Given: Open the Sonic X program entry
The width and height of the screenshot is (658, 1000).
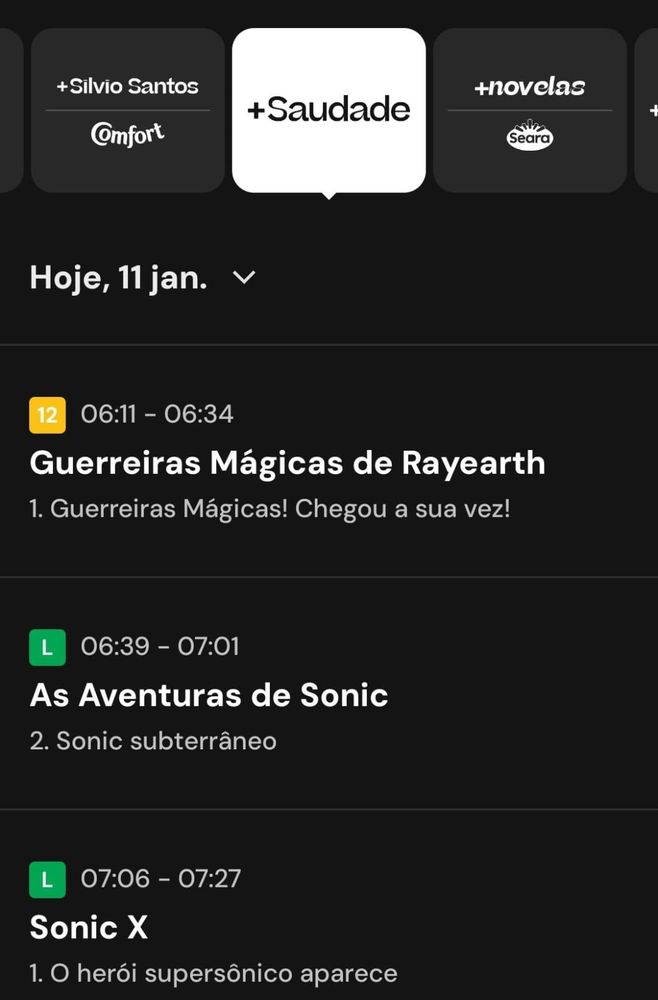Looking at the screenshot, I should (x=89, y=927).
